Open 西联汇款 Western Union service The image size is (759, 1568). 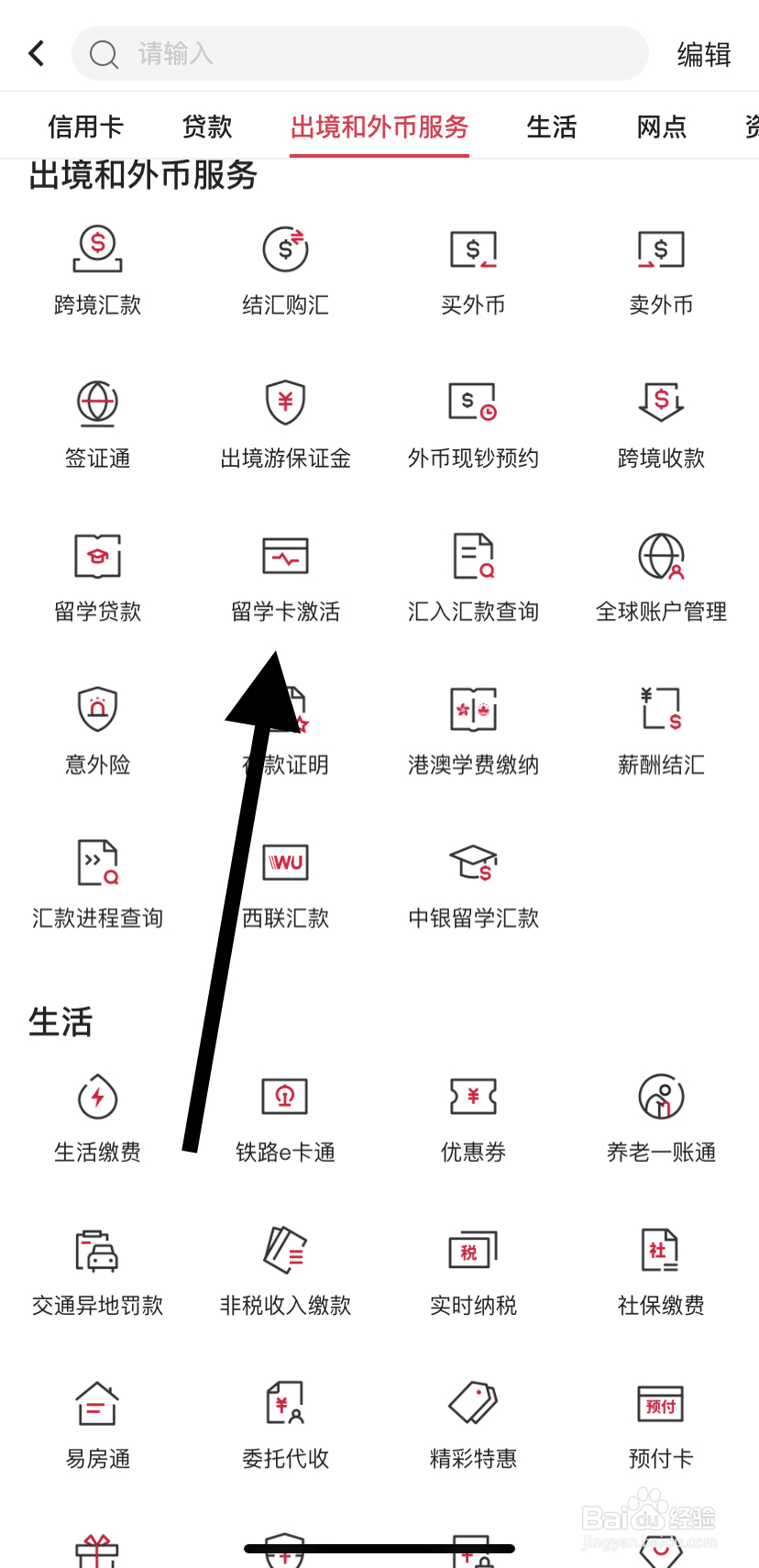(x=285, y=882)
